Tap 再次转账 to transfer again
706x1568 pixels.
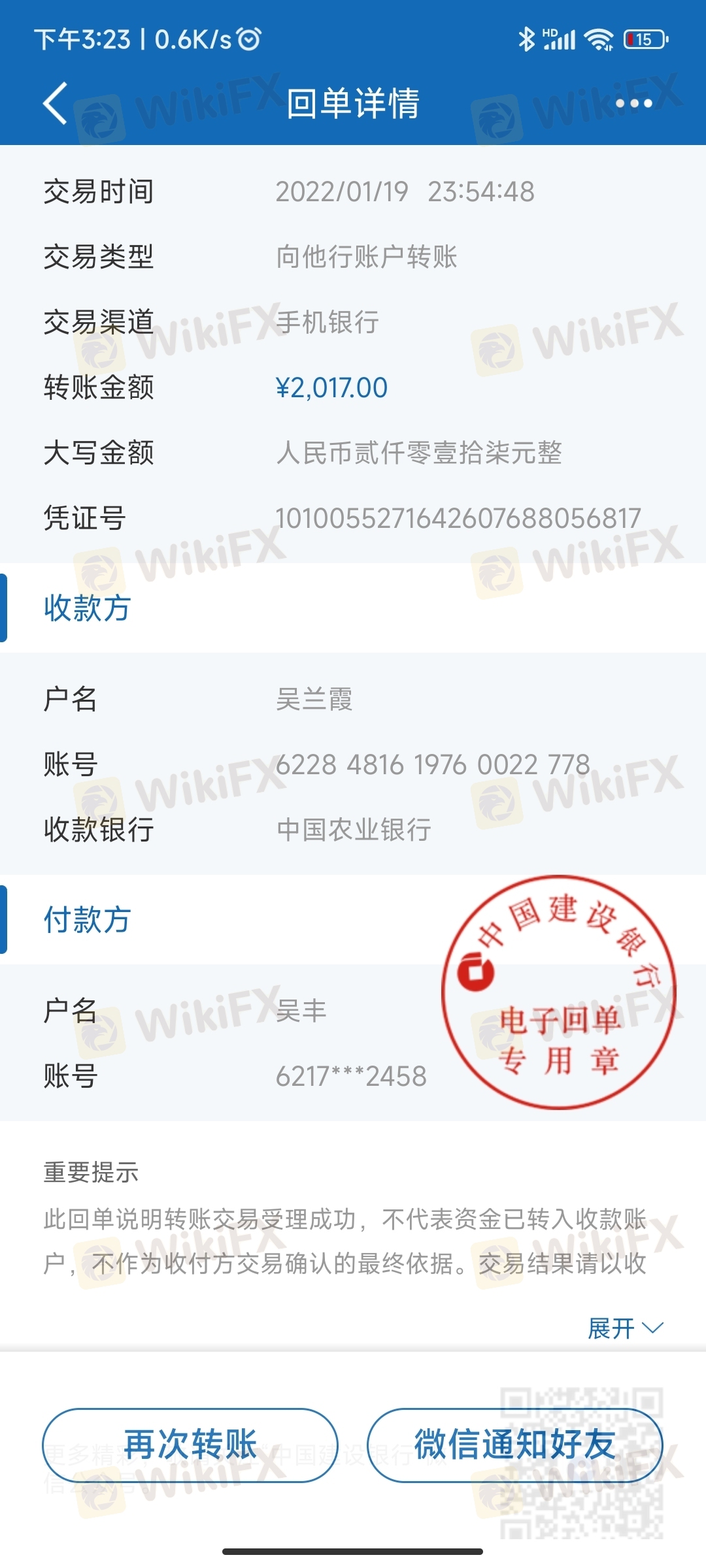190,1445
